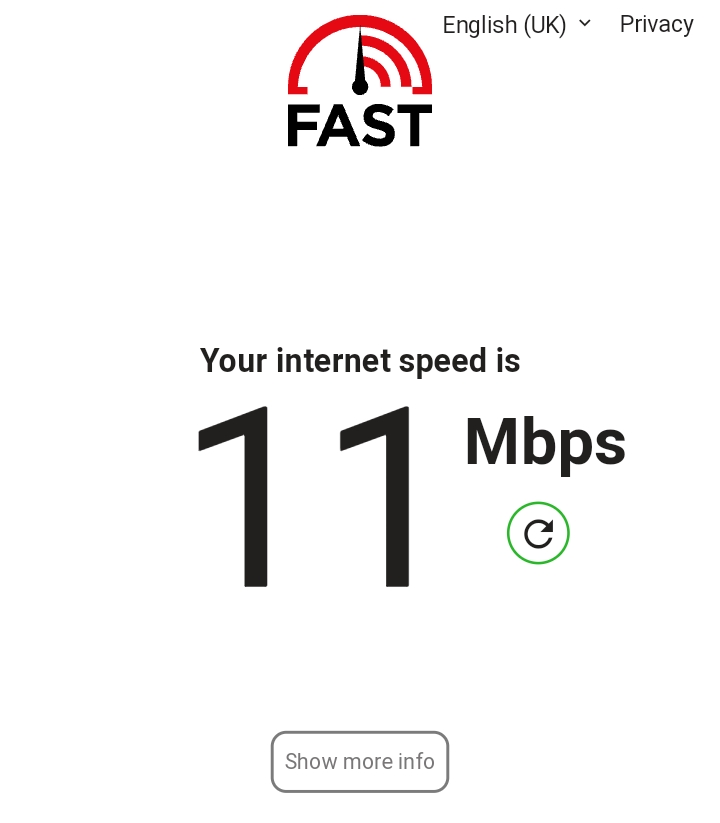Rerun the speed test with refresh icon
Image resolution: width=720 pixels, height=823 pixels.
coord(538,533)
